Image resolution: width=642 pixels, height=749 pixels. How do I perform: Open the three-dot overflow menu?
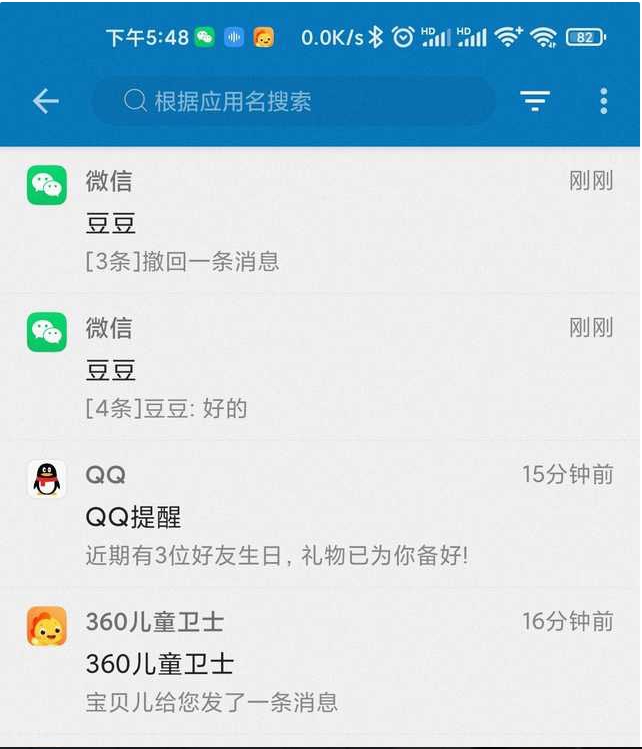tap(603, 101)
